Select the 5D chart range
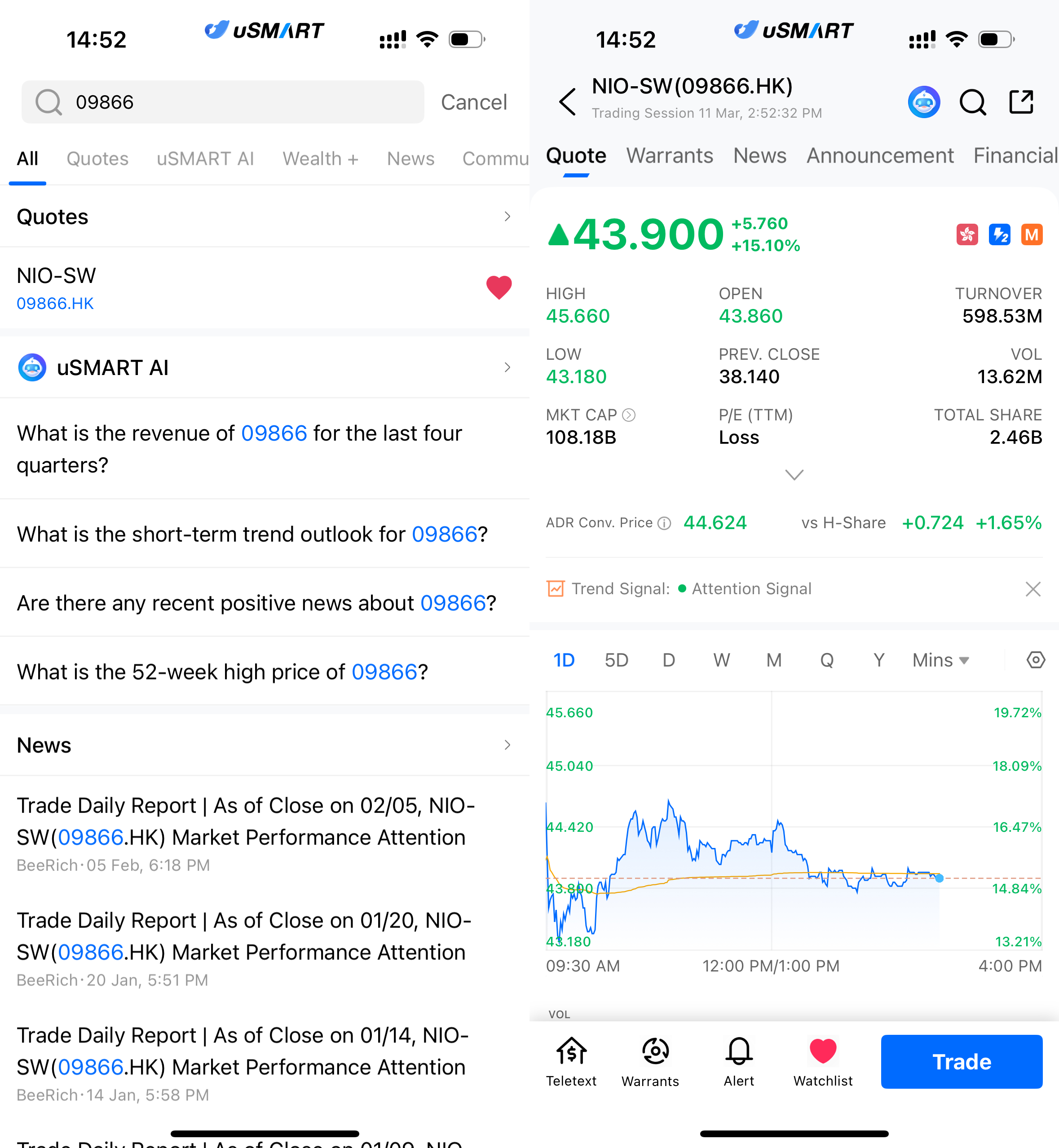This screenshot has height=1148, width=1059. coord(616,660)
